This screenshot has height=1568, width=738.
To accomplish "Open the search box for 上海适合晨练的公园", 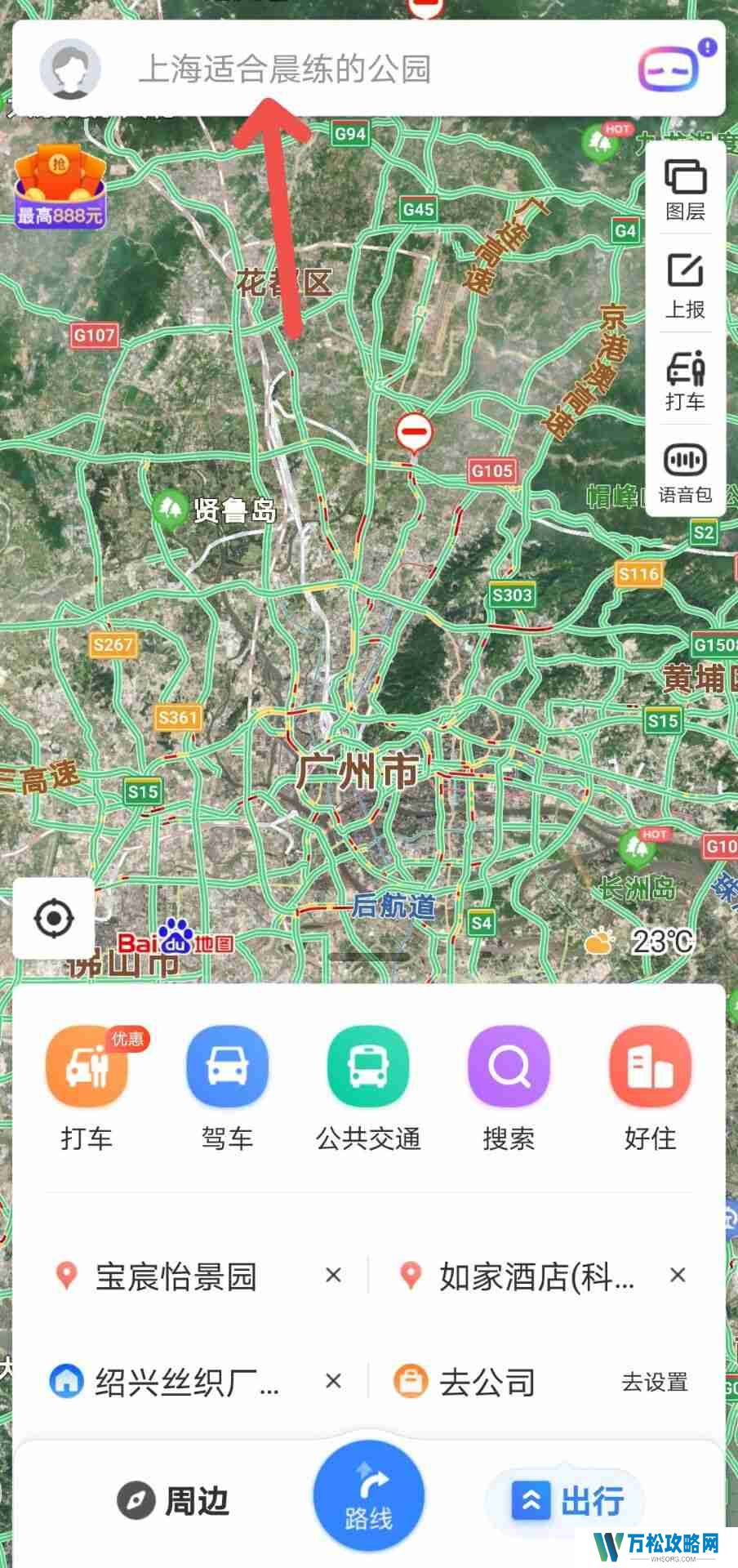I will pos(327,69).
